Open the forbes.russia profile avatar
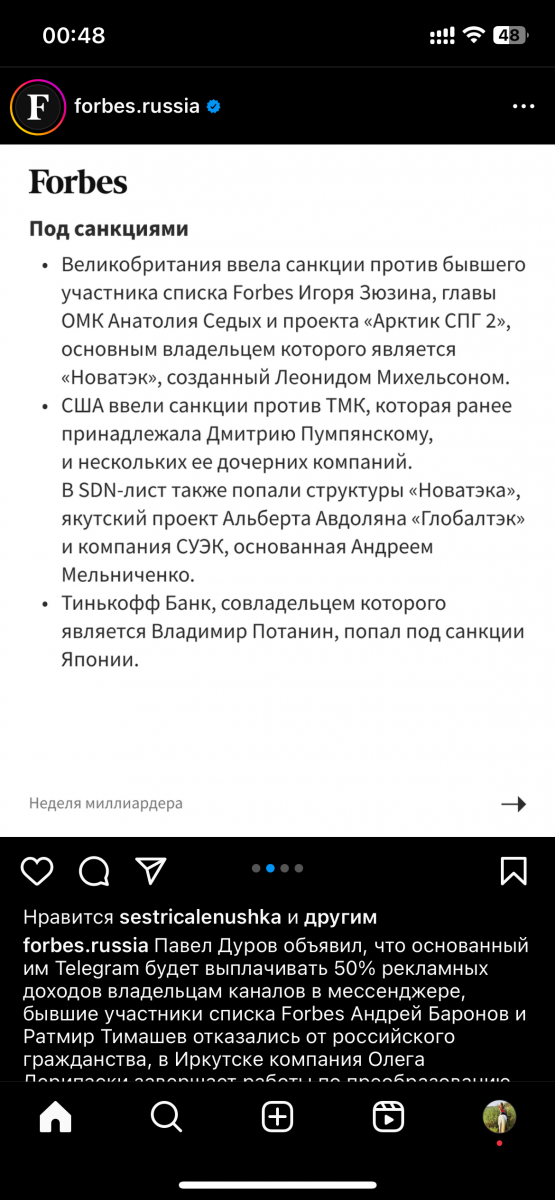 click(x=37, y=106)
